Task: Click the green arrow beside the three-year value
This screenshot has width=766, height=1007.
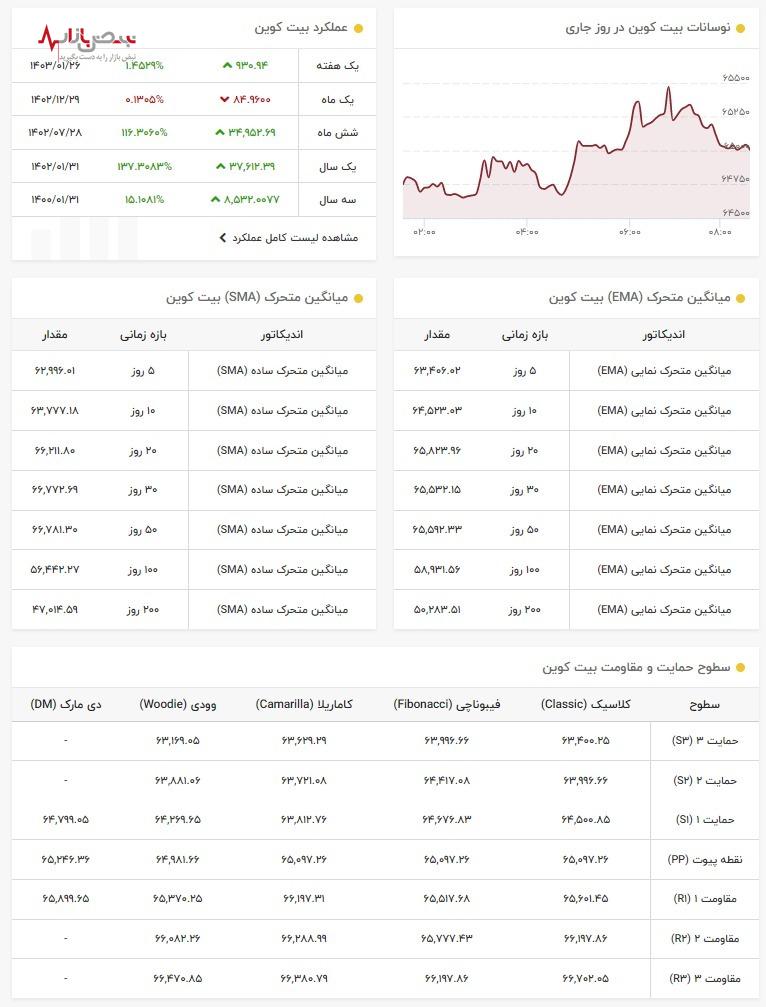Action: pyautogui.click(x=215, y=197)
